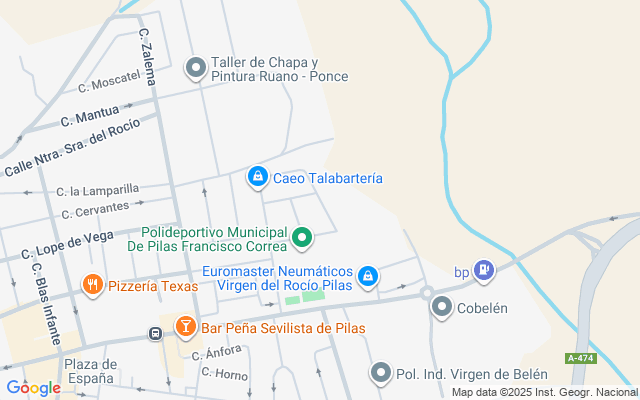This screenshot has width=640, height=400.
Task: Open Bar Peña Sevillista de Pilas pin
Action: pyautogui.click(x=185, y=326)
